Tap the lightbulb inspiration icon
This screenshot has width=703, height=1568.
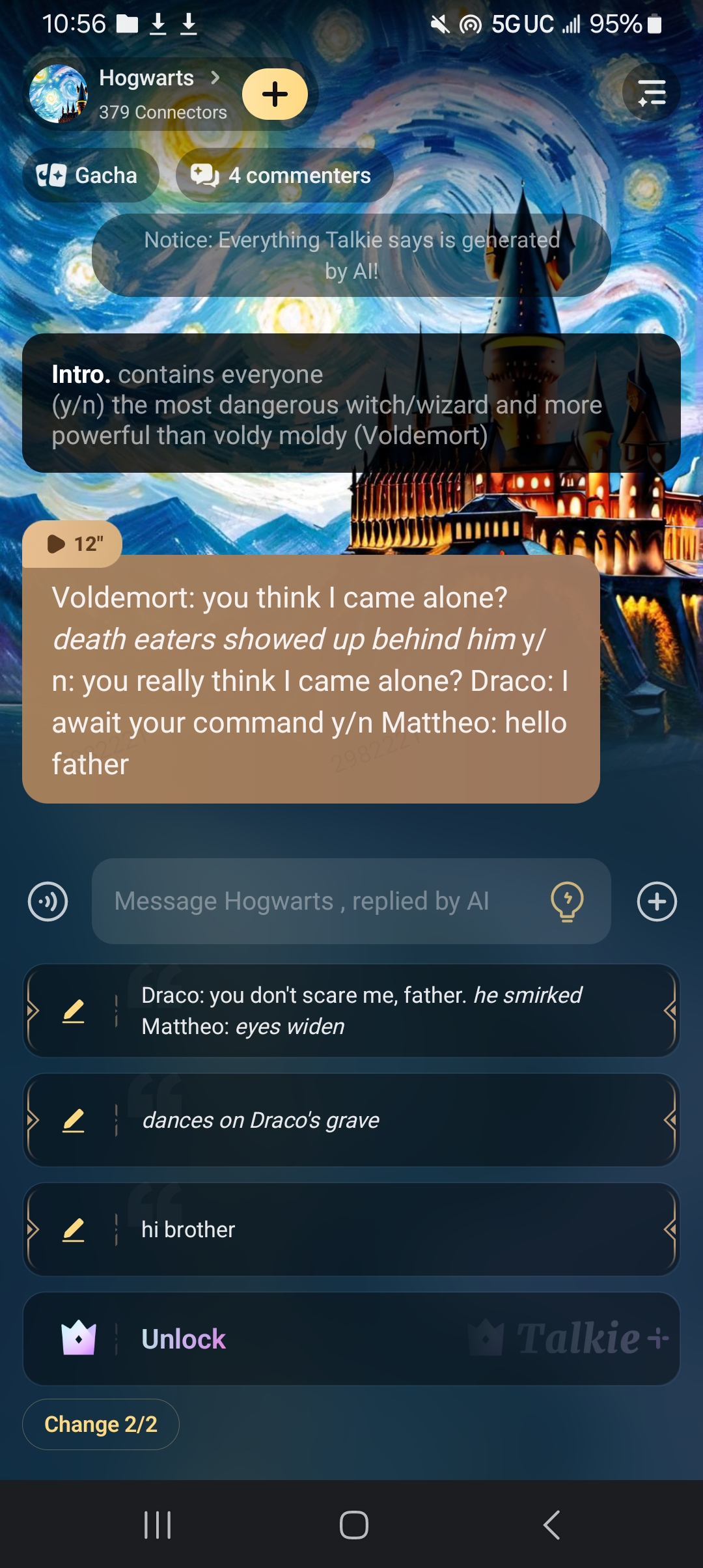coord(567,902)
